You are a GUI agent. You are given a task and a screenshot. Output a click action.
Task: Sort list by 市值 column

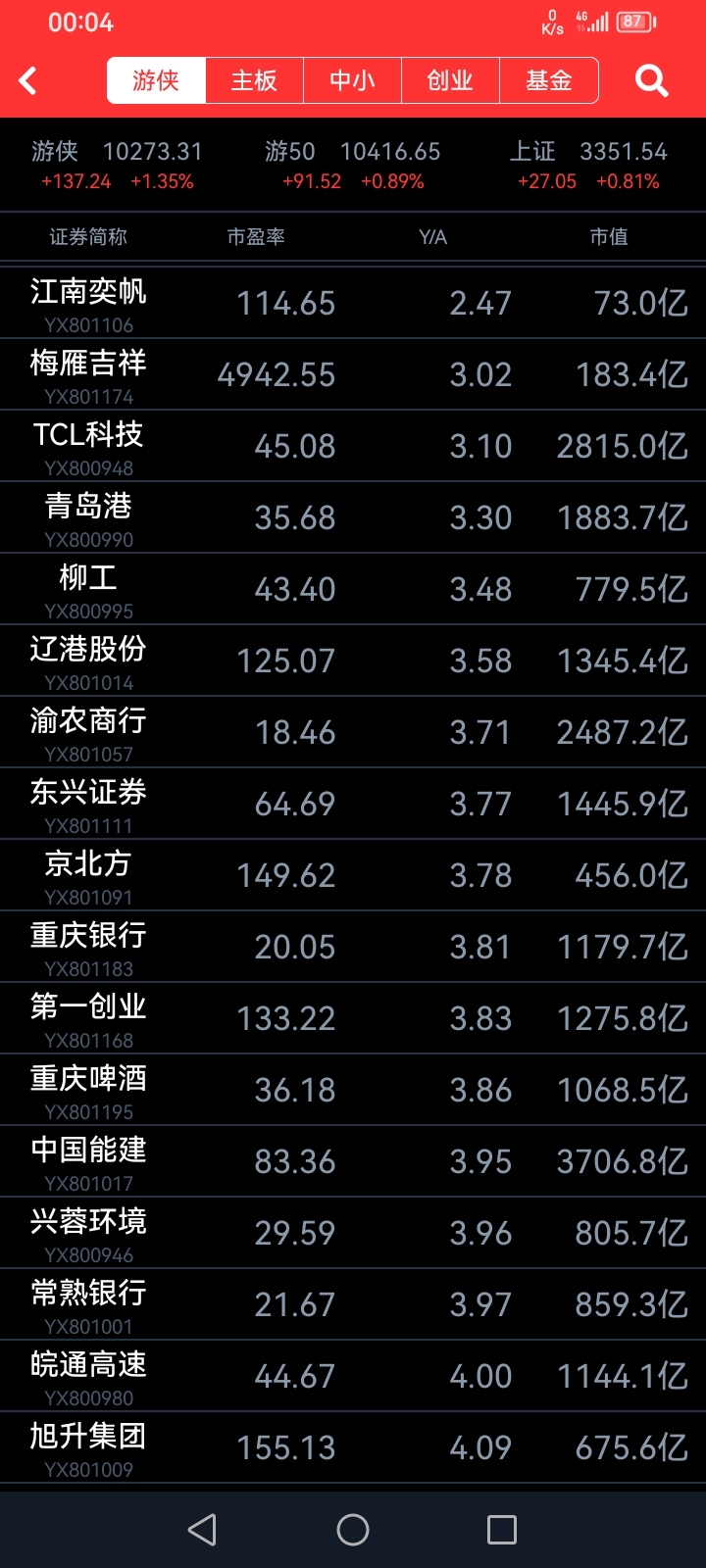(x=609, y=237)
